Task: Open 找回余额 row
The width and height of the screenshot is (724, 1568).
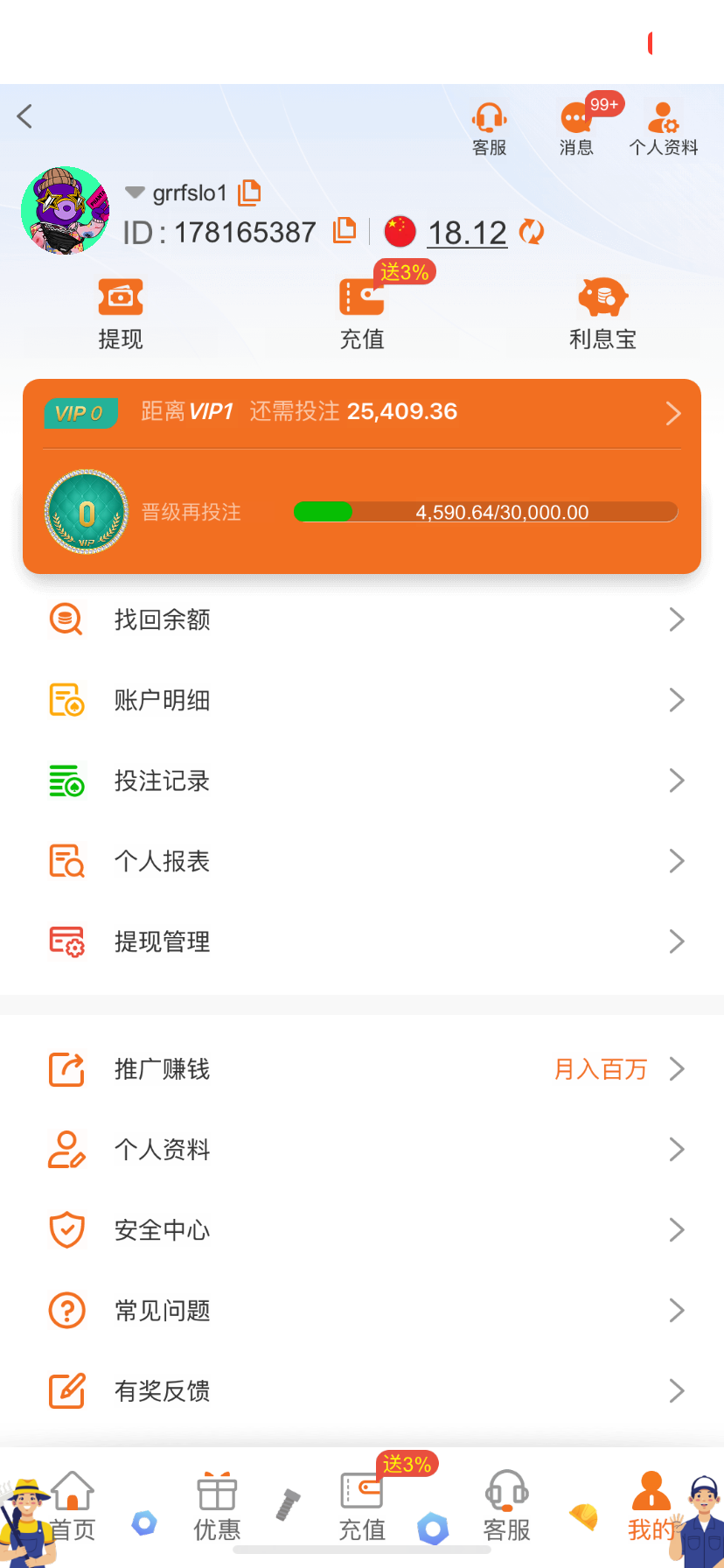Action: [362, 619]
